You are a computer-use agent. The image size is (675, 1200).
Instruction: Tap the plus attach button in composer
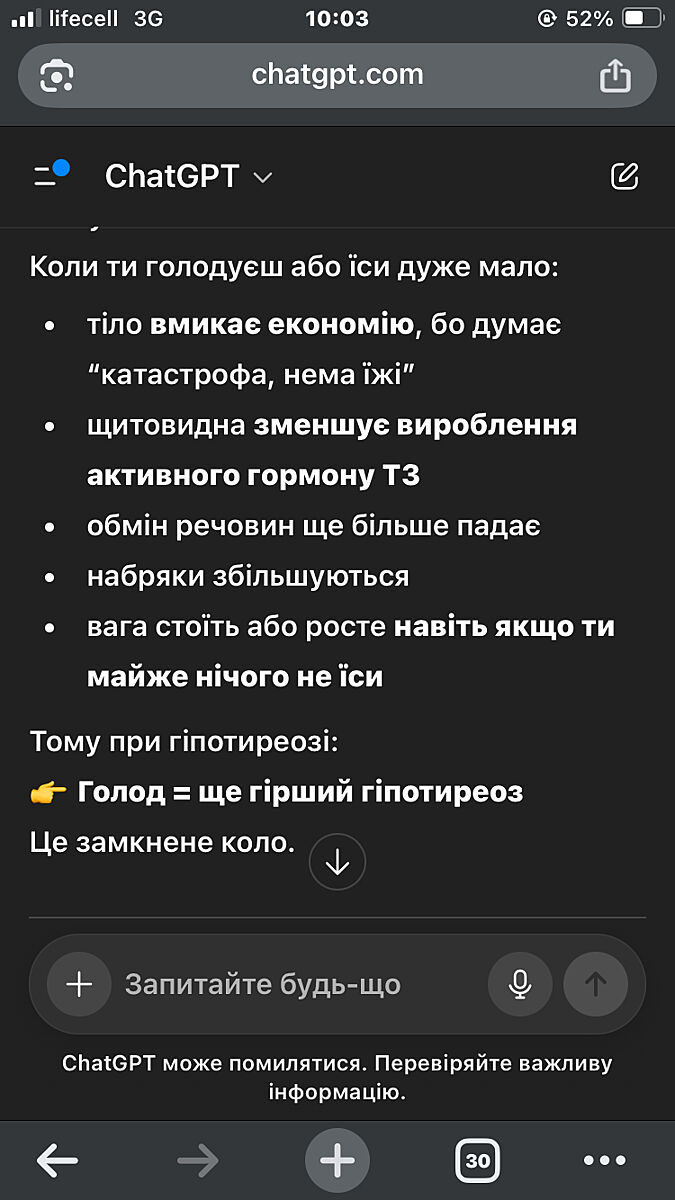click(x=79, y=984)
